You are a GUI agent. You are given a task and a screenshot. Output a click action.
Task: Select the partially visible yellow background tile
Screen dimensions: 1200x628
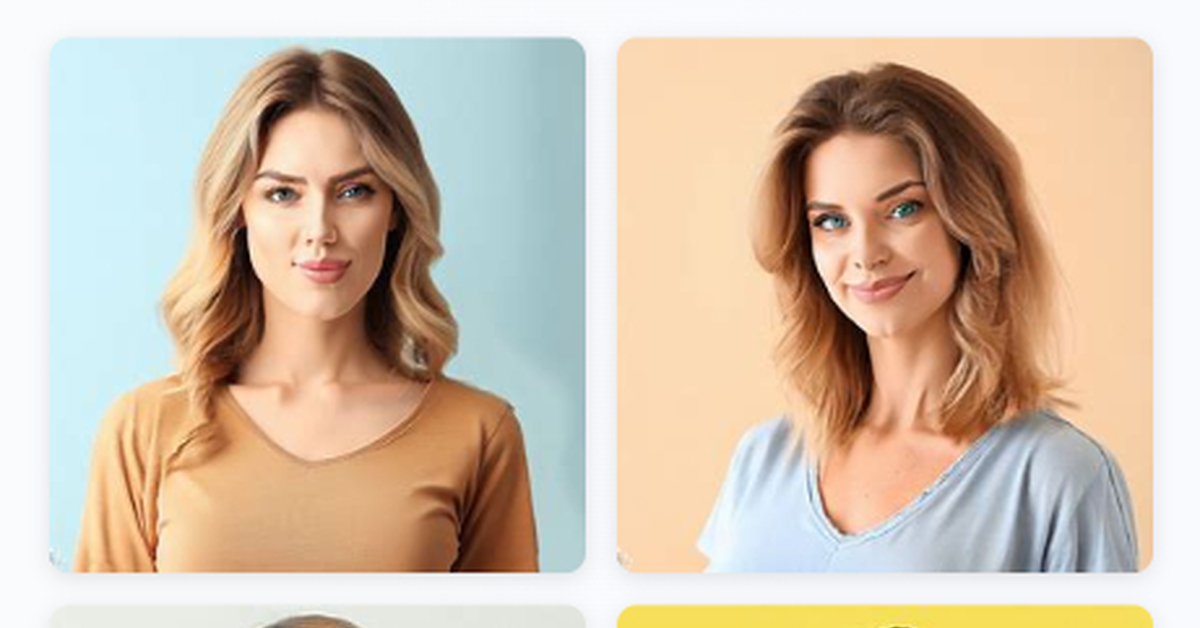[884, 617]
